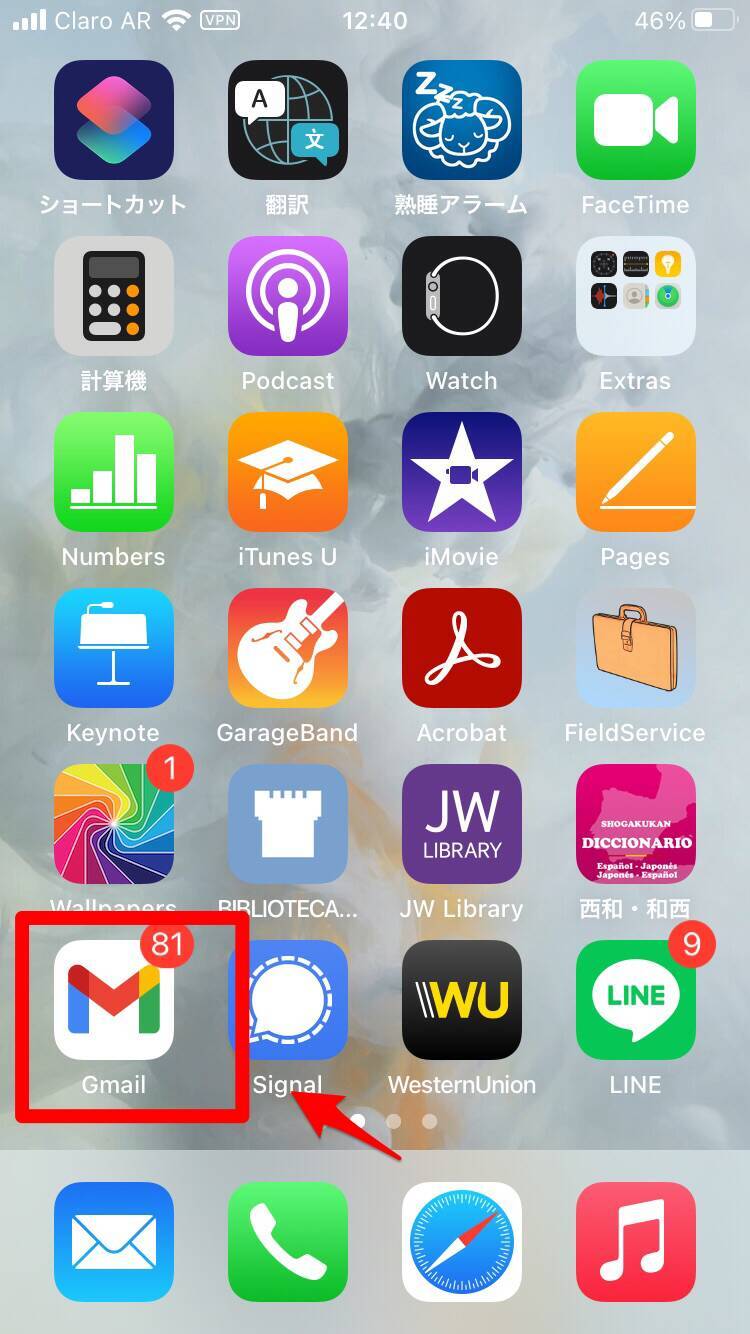This screenshot has width=750, height=1334.
Task: Open the Podcast app
Action: [x=288, y=296]
